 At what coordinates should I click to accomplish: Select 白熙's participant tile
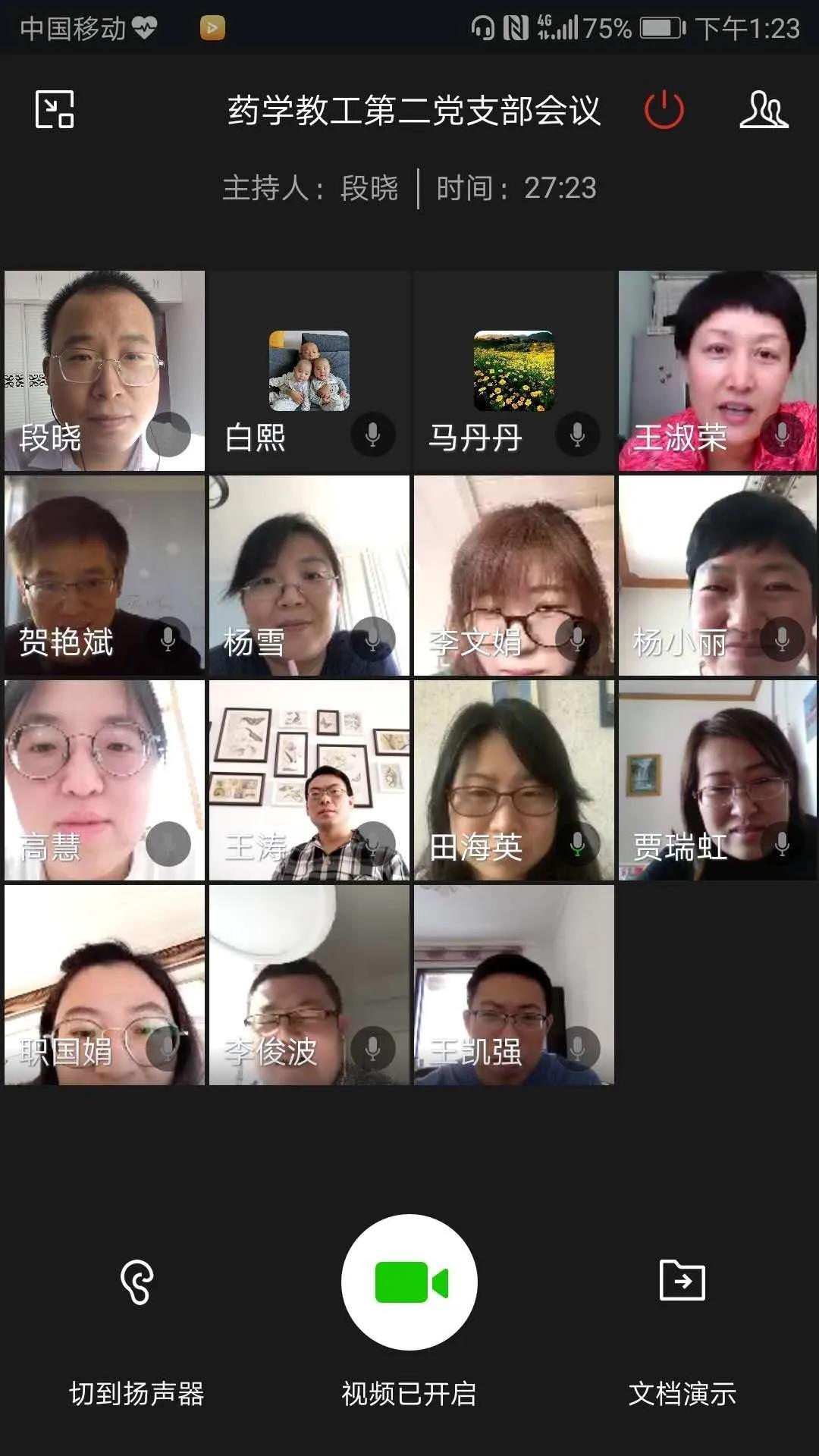309,372
